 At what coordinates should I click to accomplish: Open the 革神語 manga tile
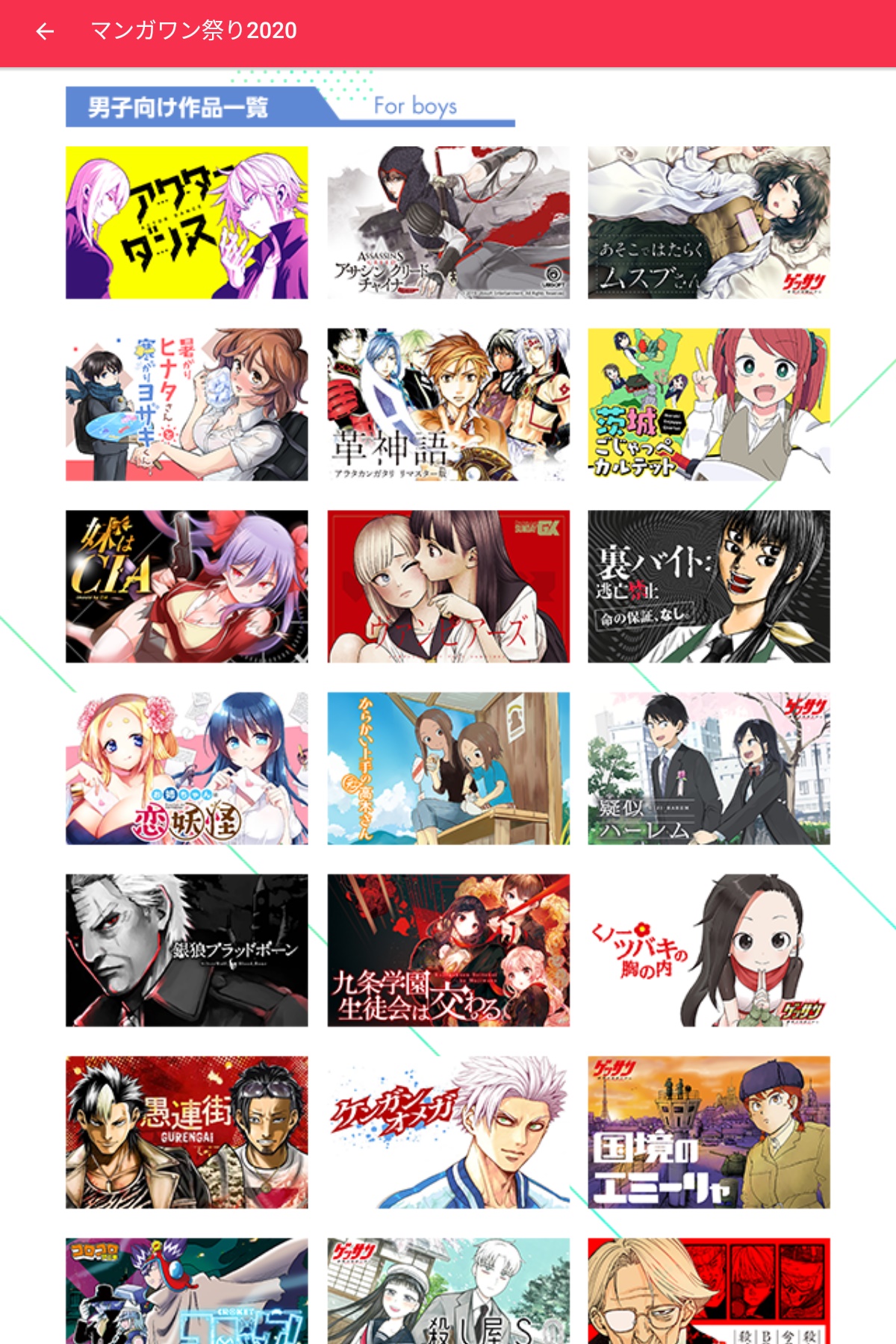point(448,405)
